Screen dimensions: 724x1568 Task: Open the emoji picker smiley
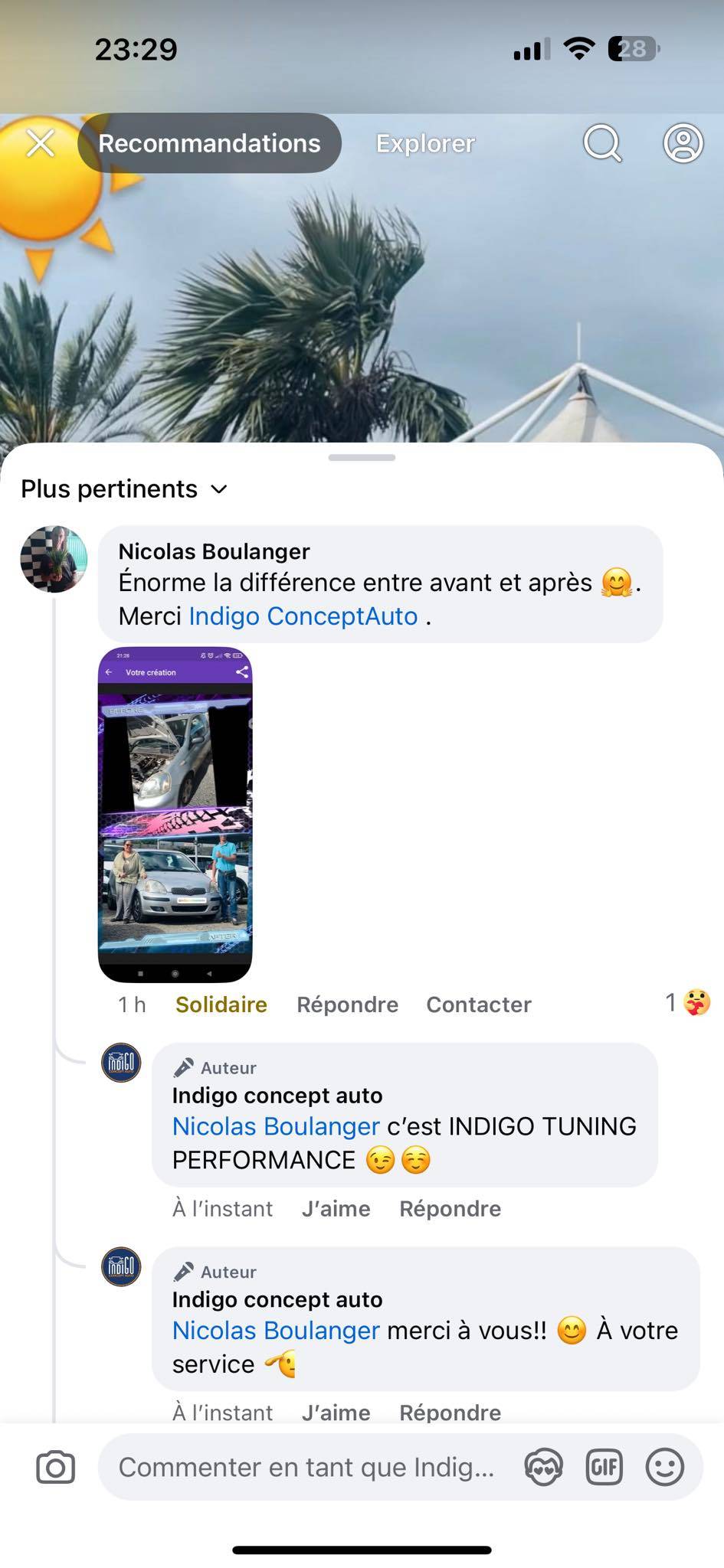[664, 1468]
